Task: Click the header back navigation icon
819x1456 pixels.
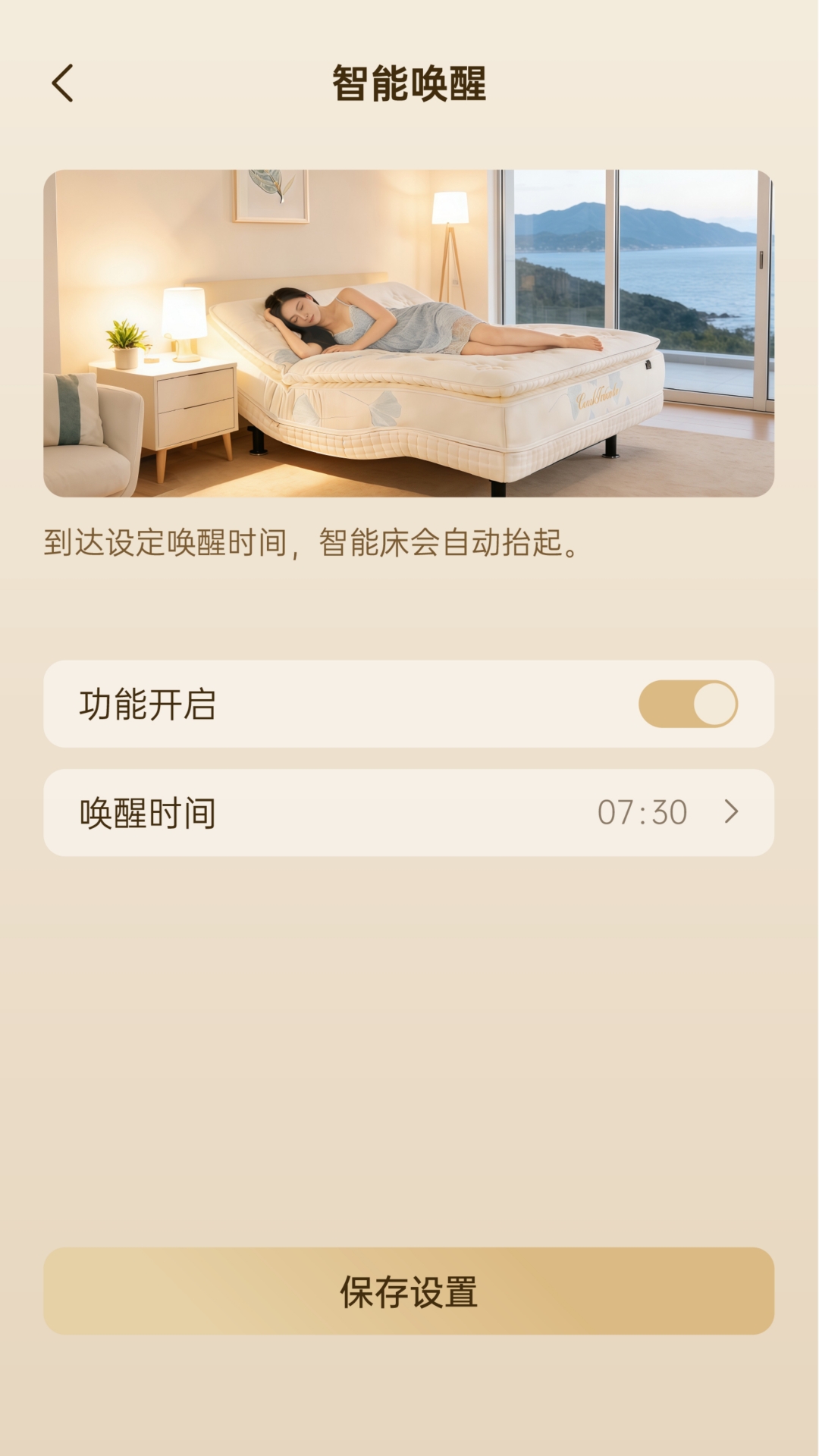Action: (x=63, y=83)
